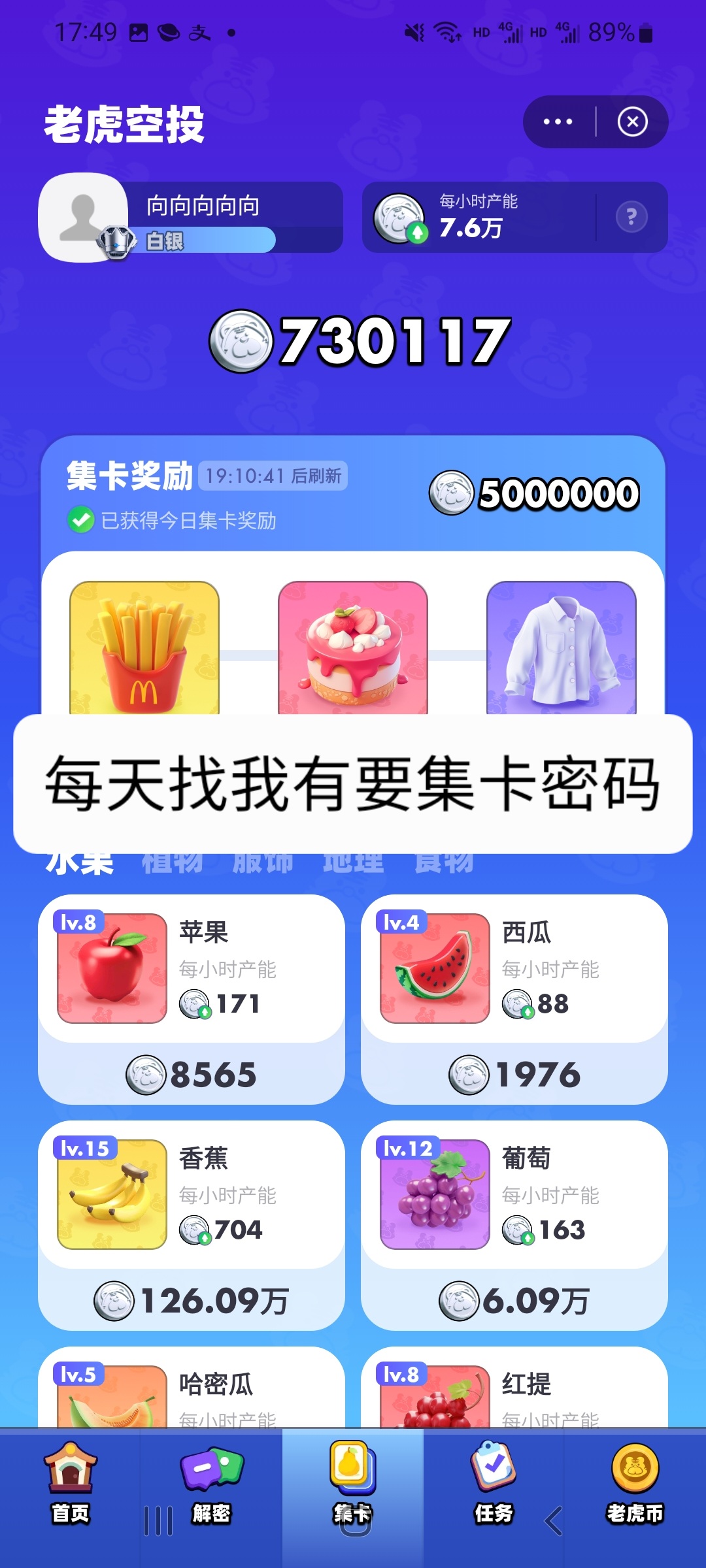Viewport: 706px width, 1568px height.
Task: Select the strawberry cake card
Action: [x=353, y=647]
